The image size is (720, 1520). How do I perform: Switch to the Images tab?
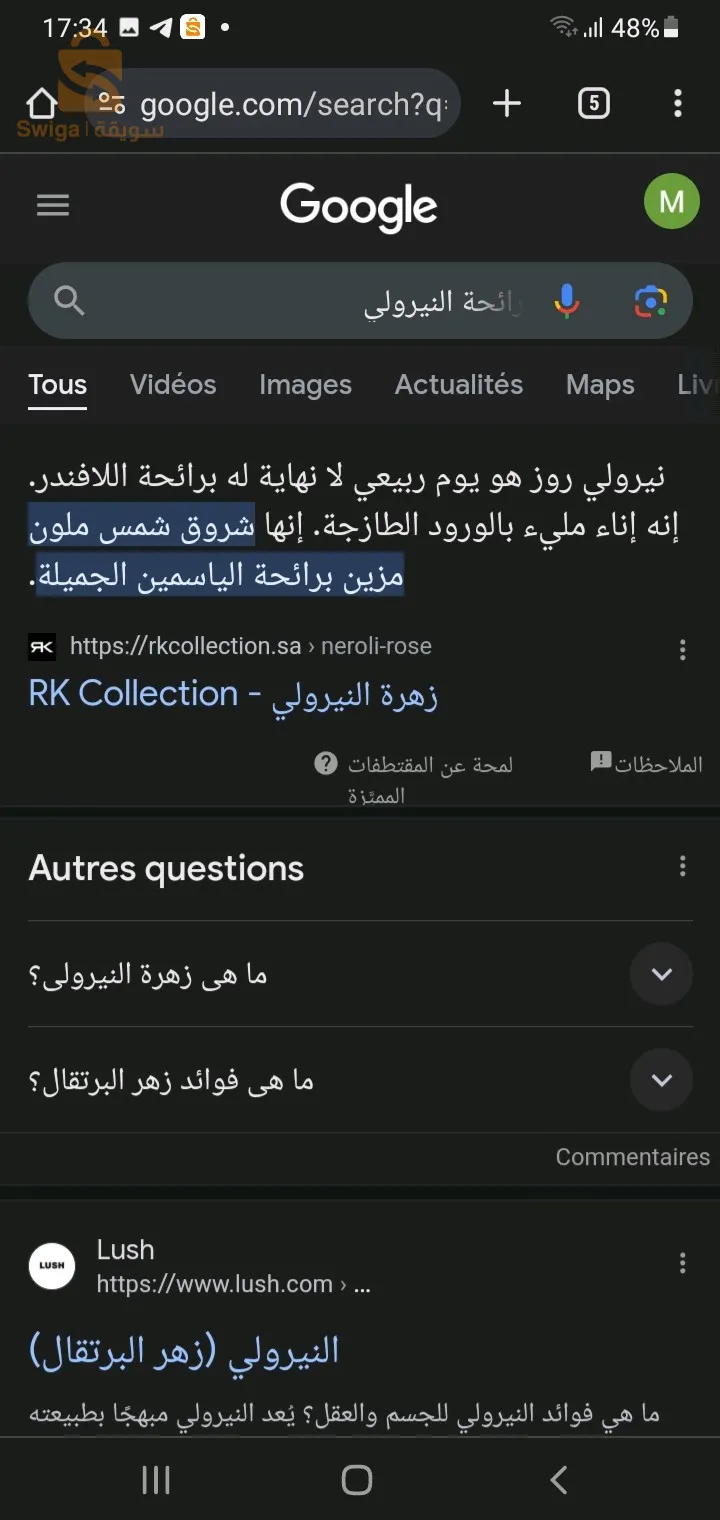tap(305, 384)
